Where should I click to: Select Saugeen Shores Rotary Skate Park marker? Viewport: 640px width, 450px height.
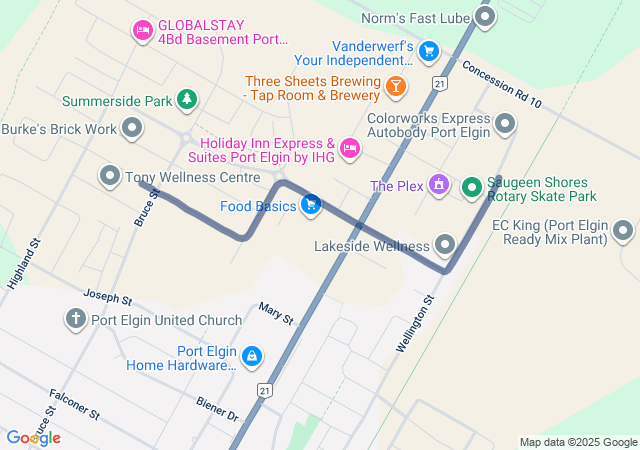pos(472,186)
